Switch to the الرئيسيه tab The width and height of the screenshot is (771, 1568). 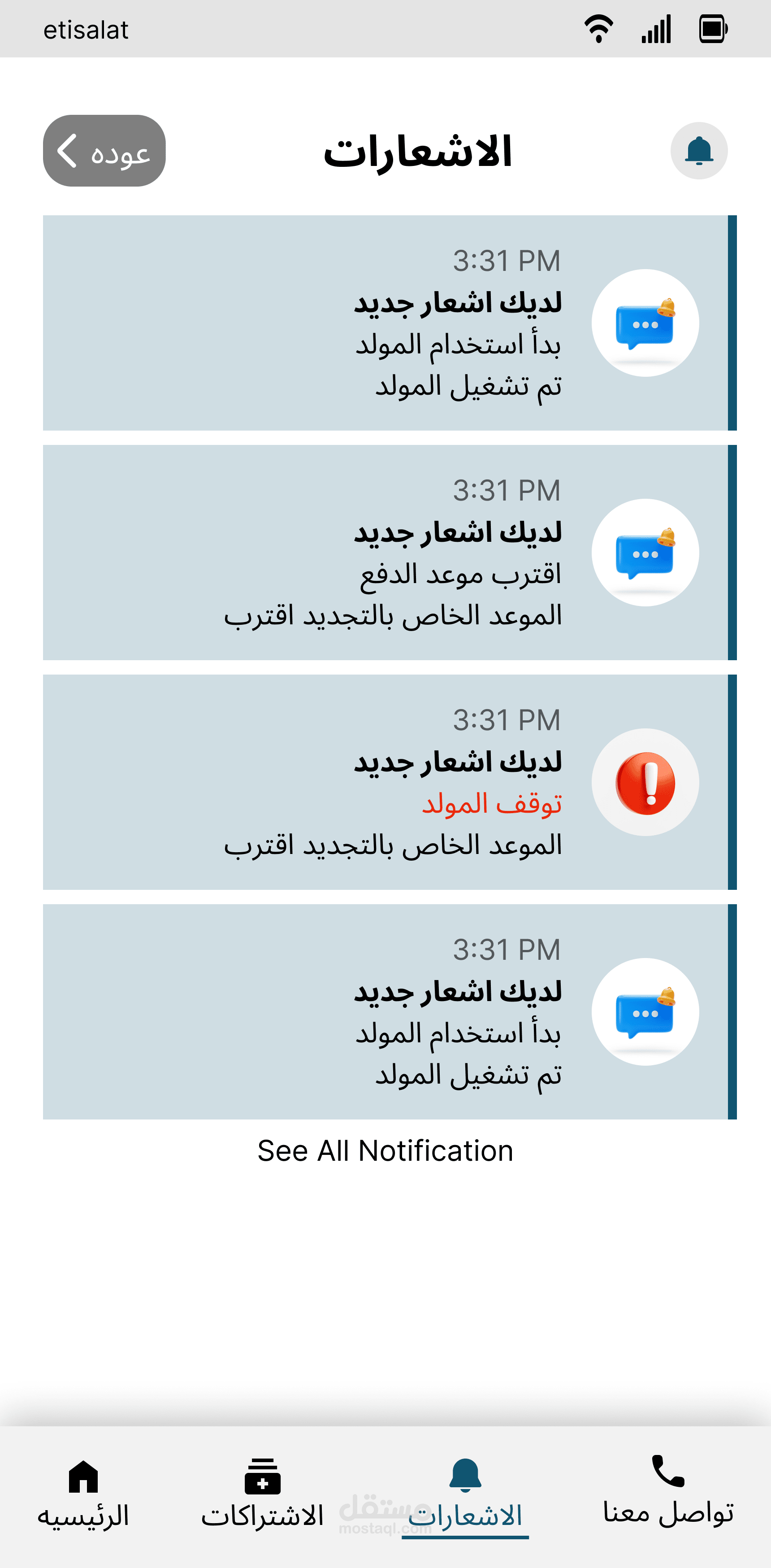point(83,1494)
